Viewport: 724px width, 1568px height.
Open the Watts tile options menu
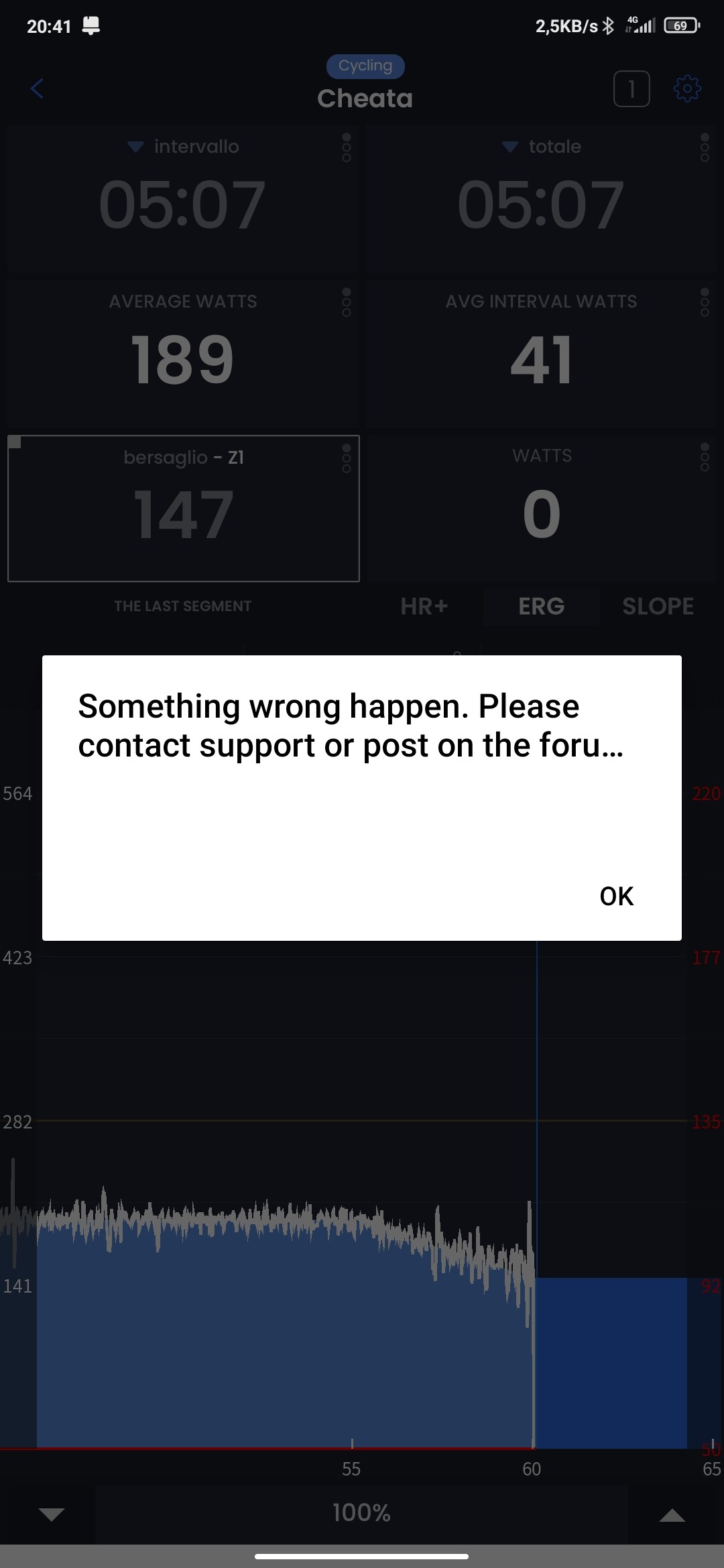(x=705, y=457)
